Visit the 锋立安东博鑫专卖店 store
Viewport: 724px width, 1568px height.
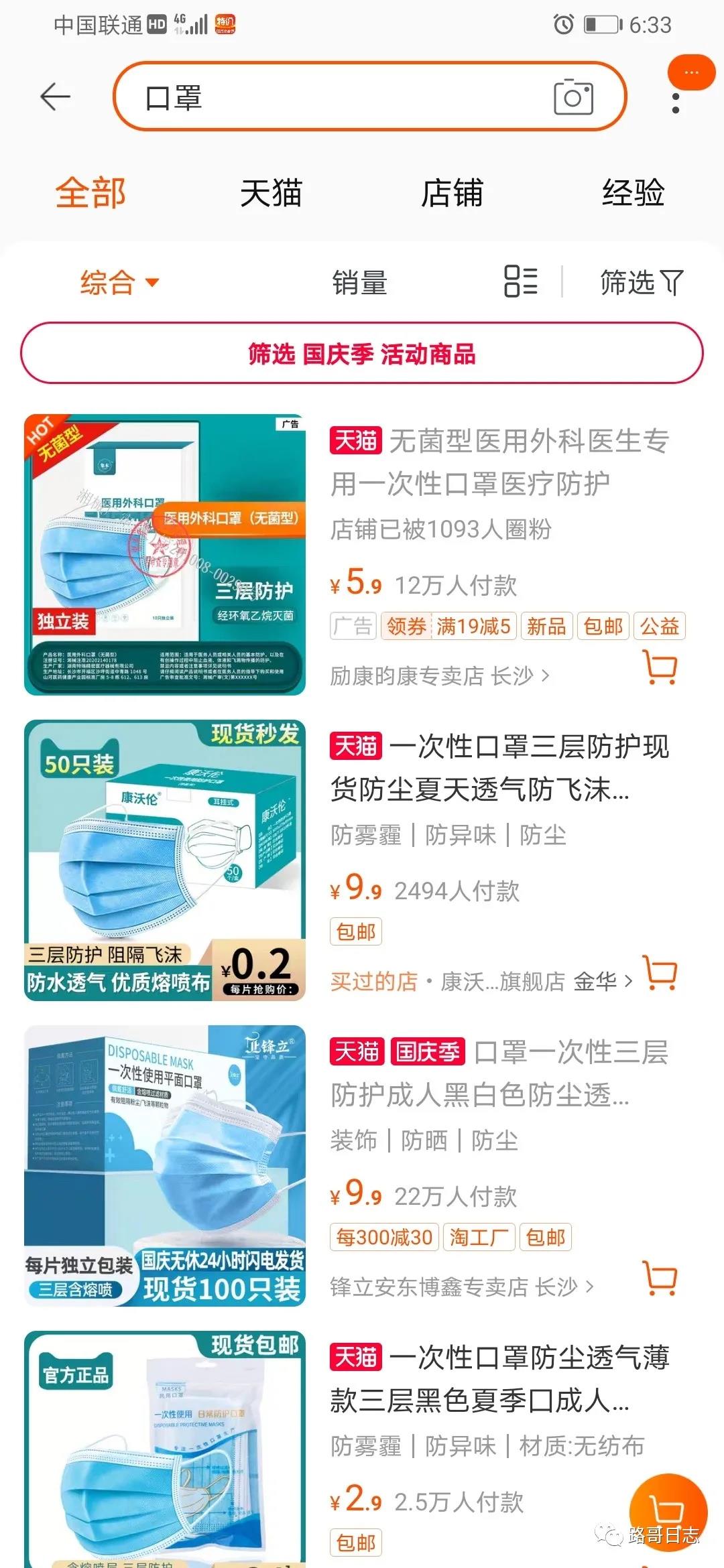(461, 1287)
